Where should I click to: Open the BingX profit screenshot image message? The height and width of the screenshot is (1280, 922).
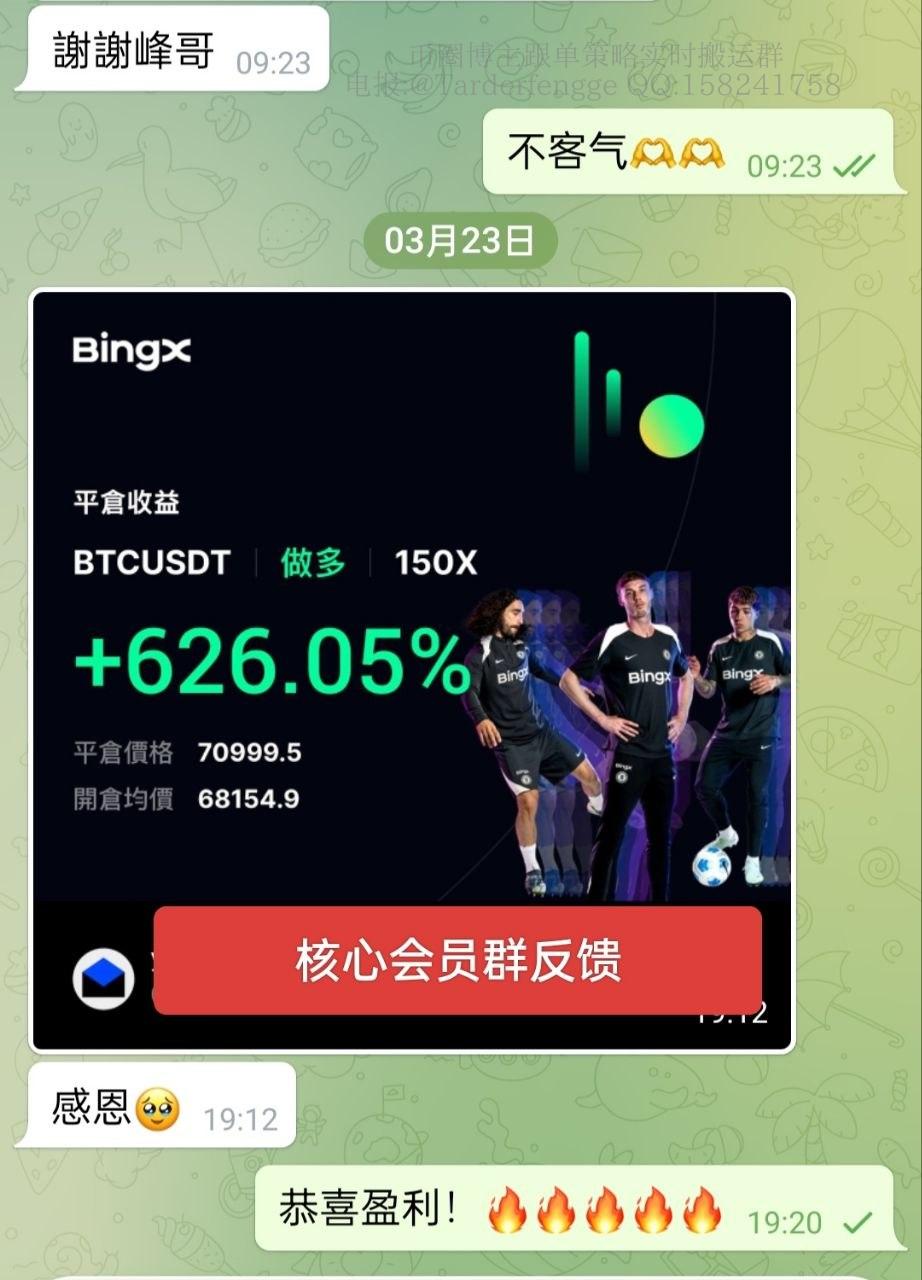tap(412, 600)
